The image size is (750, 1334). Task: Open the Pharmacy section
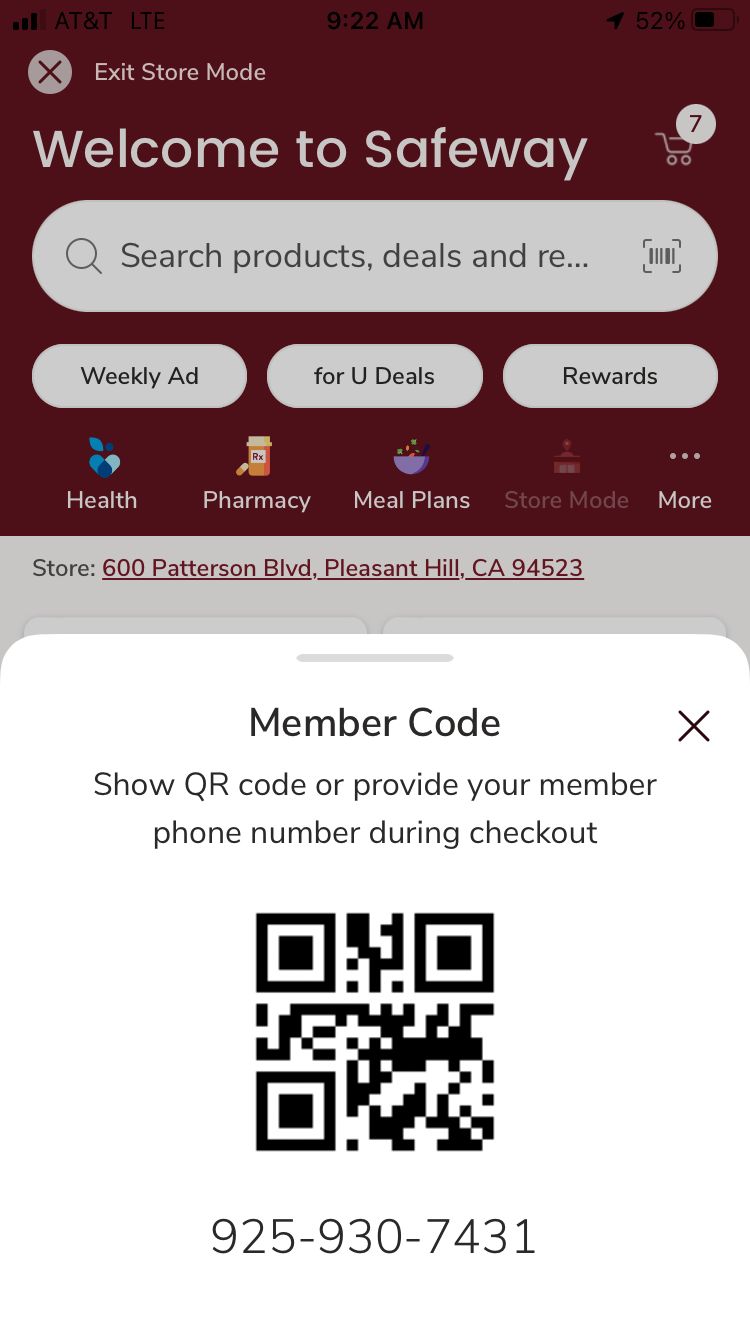point(257,474)
